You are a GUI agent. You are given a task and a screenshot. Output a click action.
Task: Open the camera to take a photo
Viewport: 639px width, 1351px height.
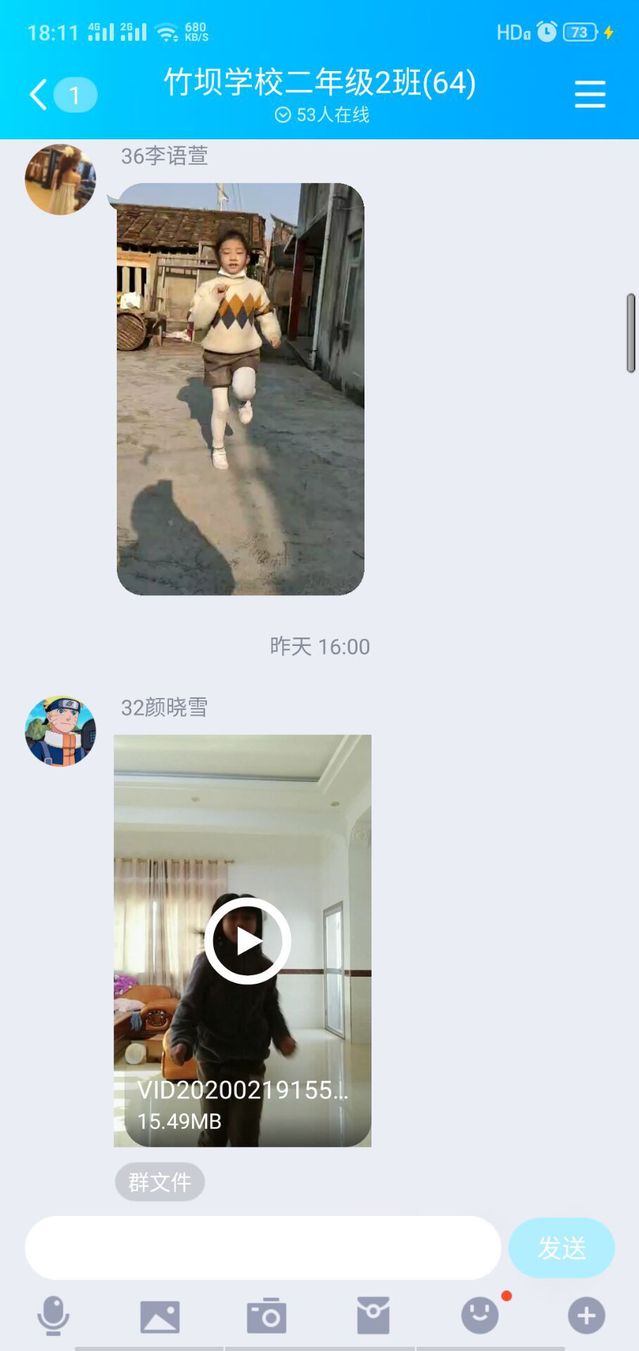pos(266,1316)
